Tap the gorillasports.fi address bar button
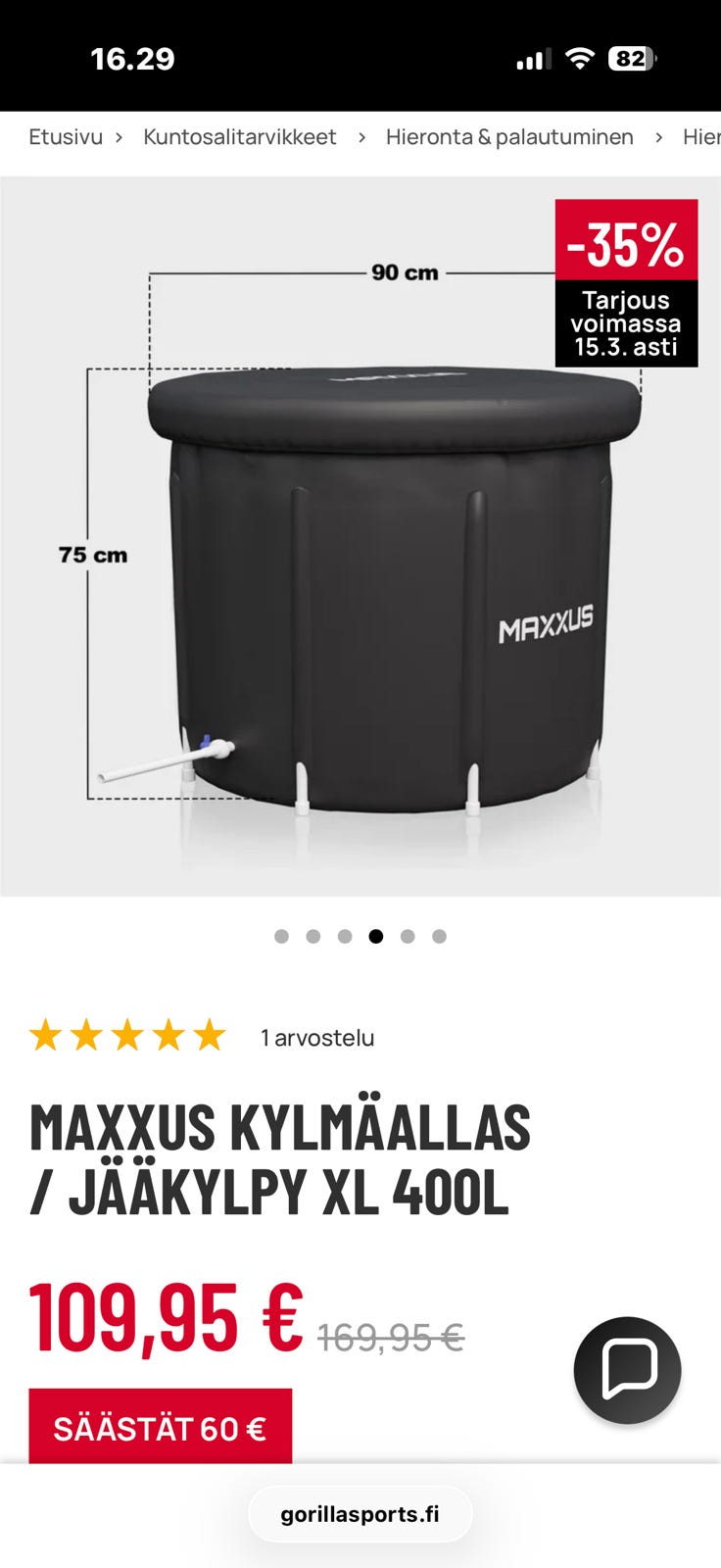 point(360,1512)
